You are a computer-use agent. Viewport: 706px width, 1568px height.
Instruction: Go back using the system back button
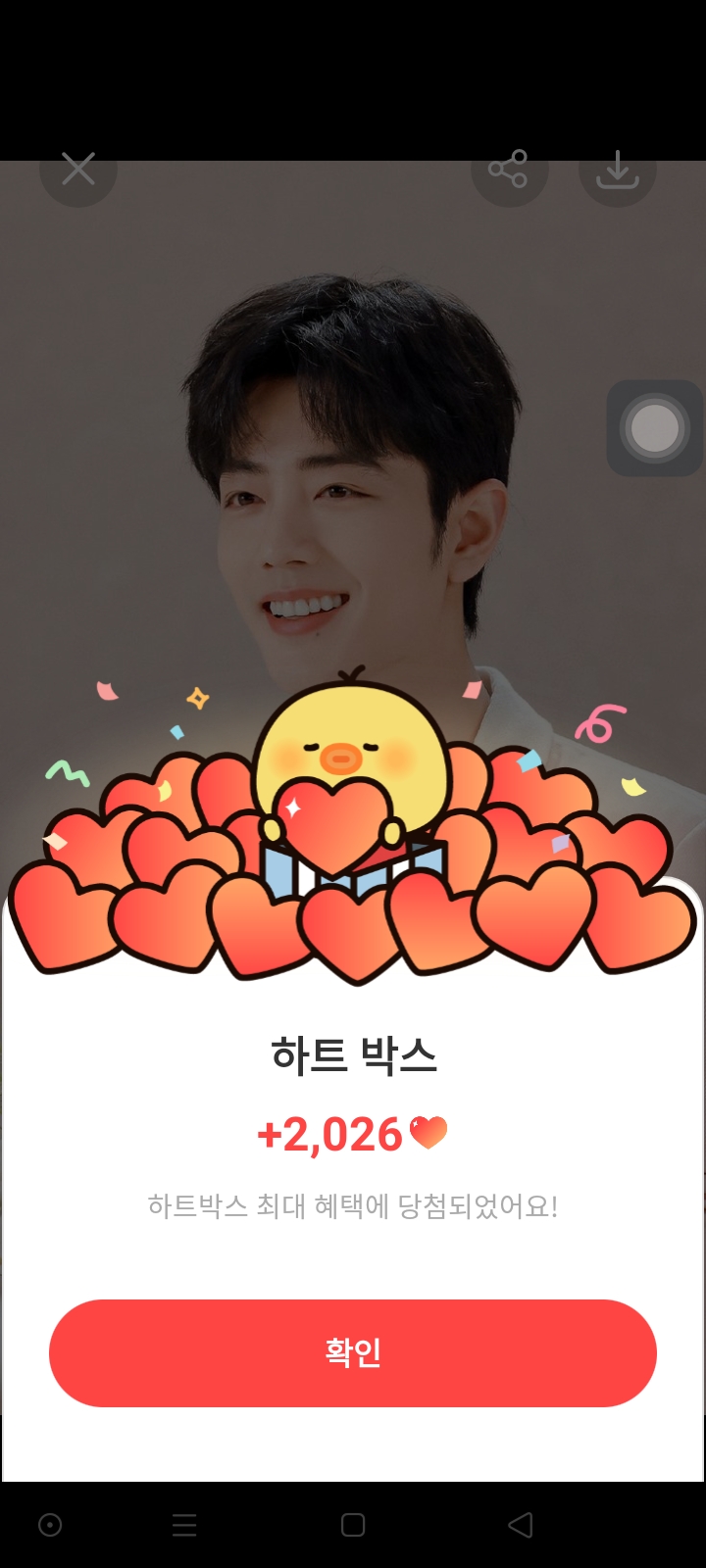[x=521, y=1525]
